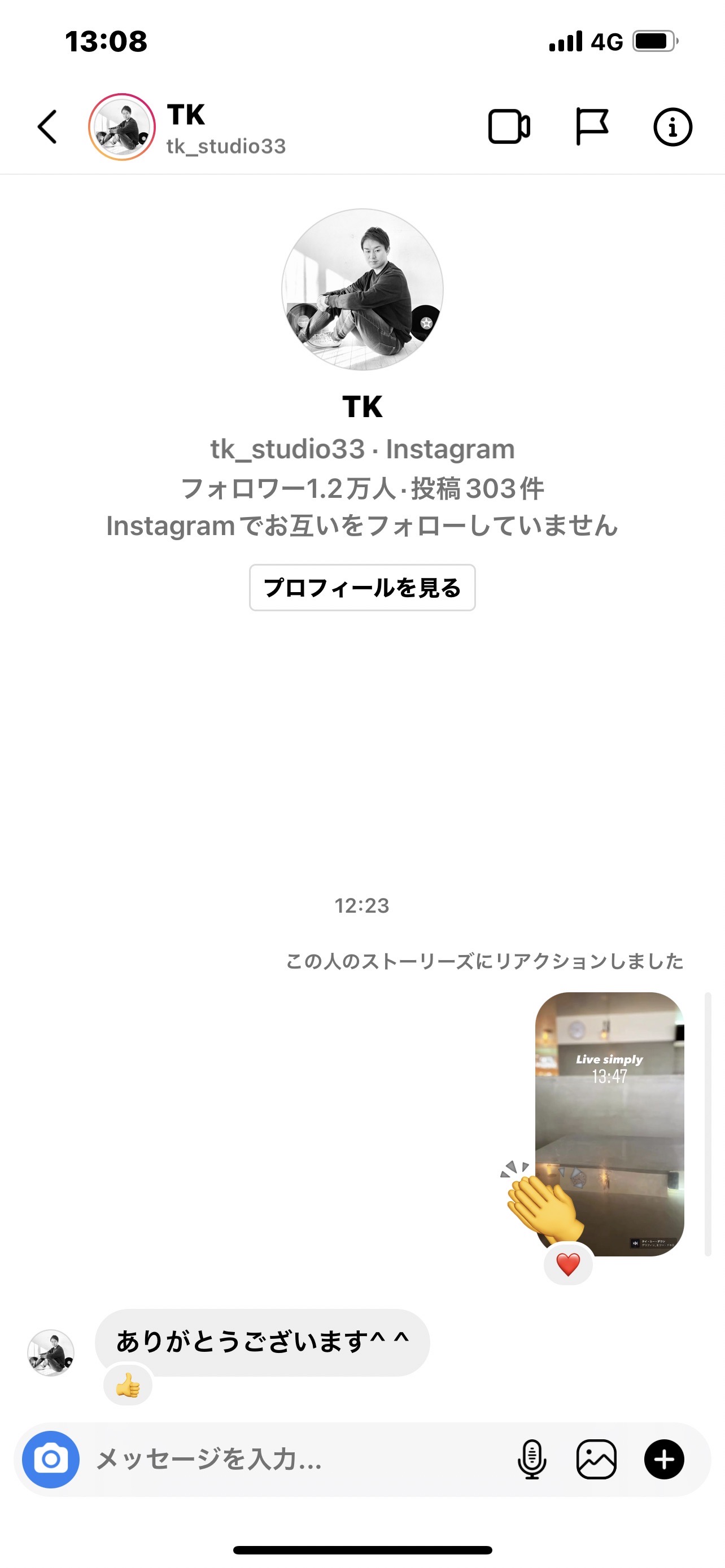Open the conversation info icon

point(672,127)
